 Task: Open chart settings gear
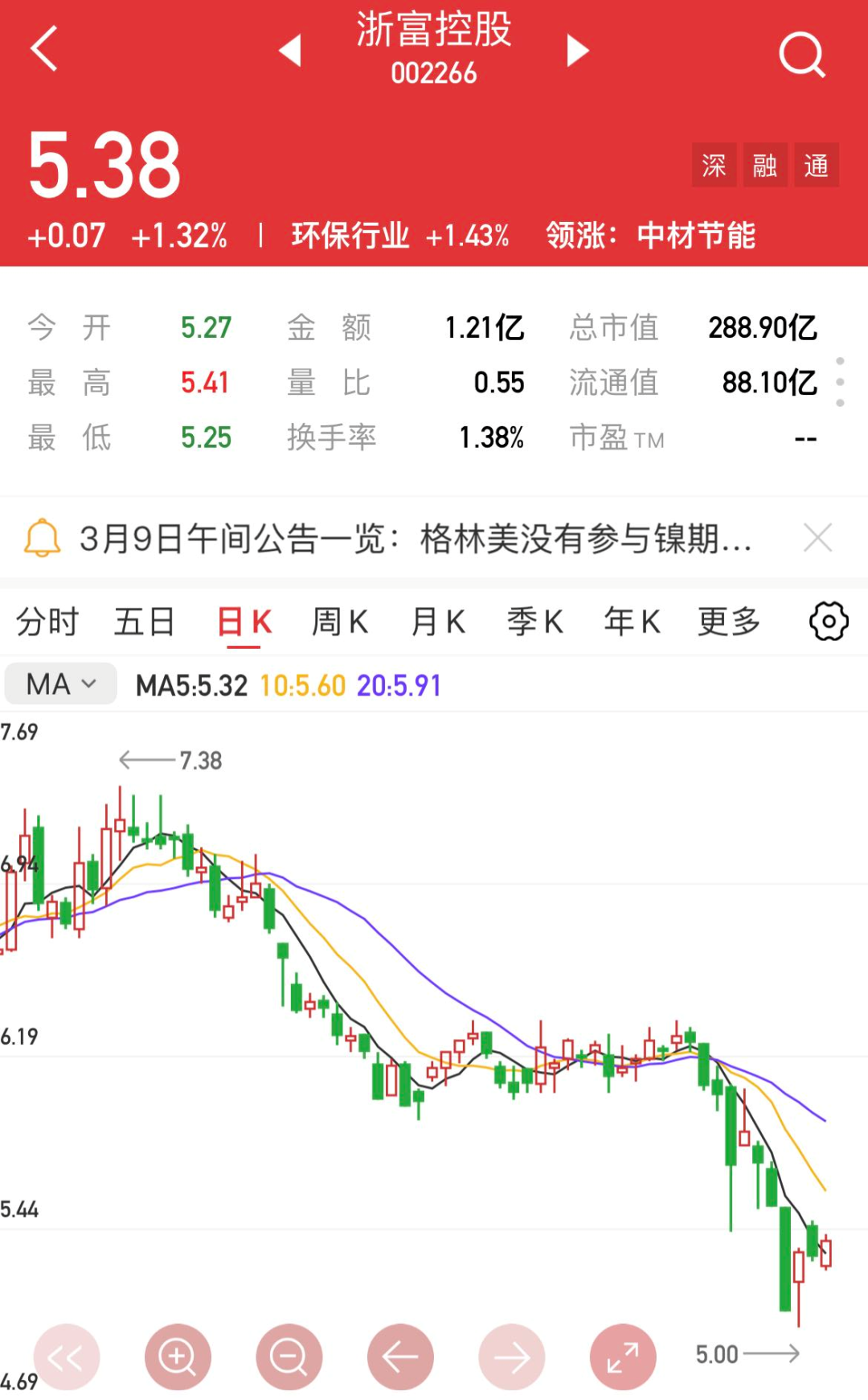[x=829, y=622]
